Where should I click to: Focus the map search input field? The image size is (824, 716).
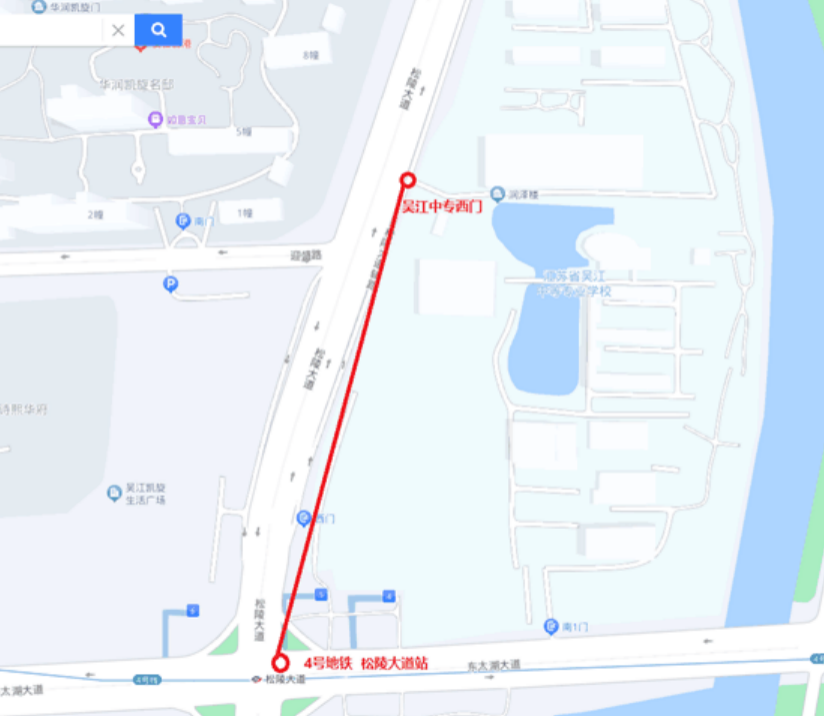[x=50, y=30]
